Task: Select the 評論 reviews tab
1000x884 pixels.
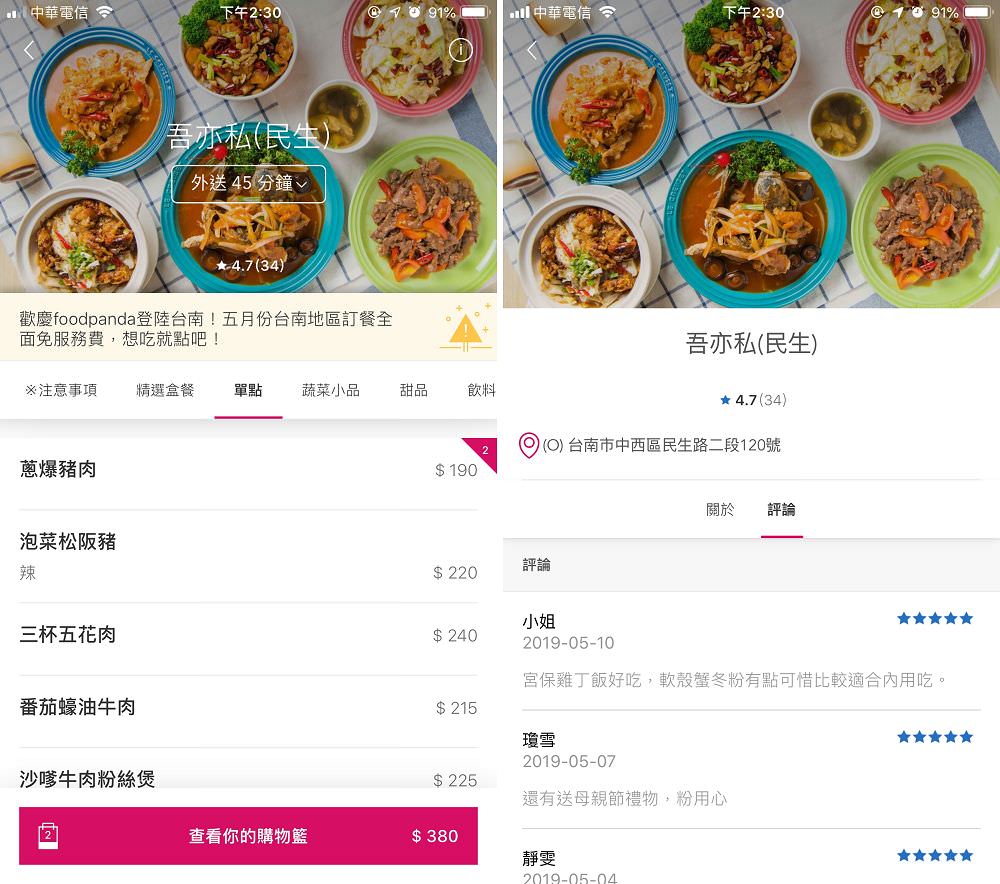Action: (781, 510)
